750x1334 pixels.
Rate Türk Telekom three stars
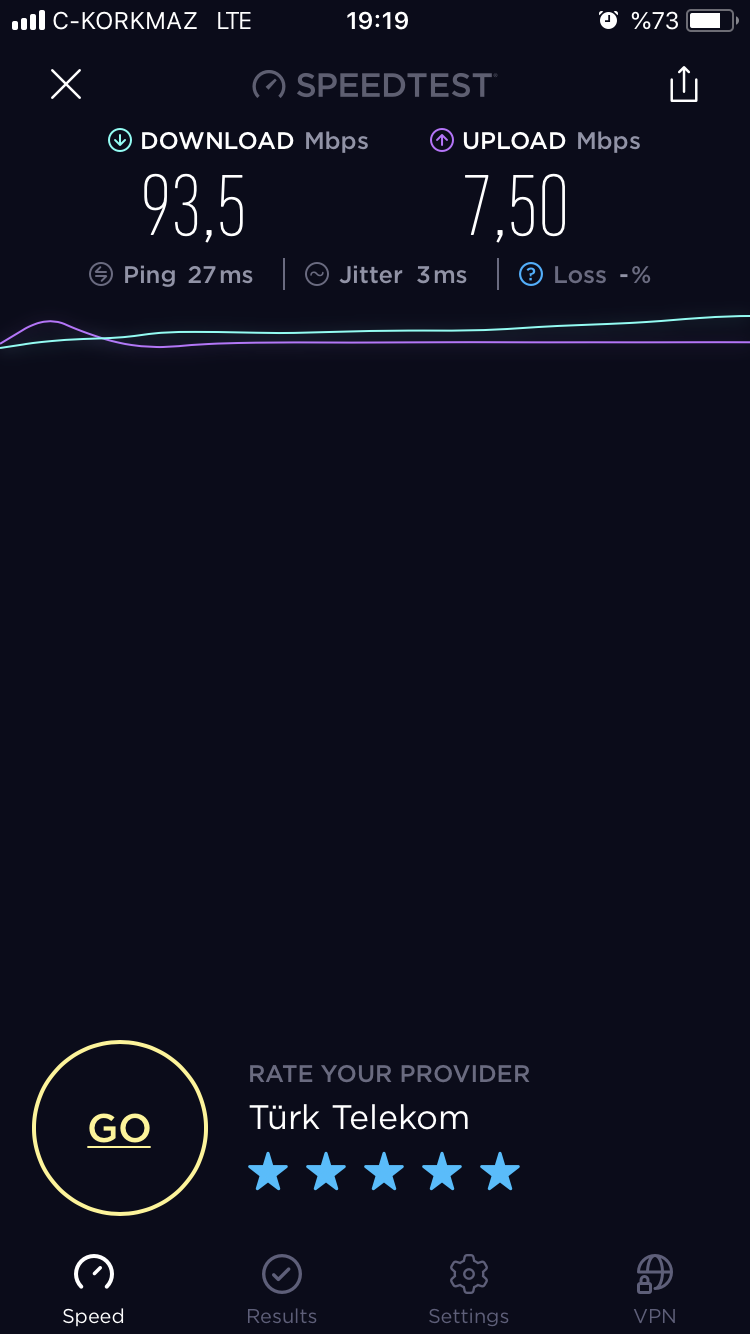point(384,1171)
